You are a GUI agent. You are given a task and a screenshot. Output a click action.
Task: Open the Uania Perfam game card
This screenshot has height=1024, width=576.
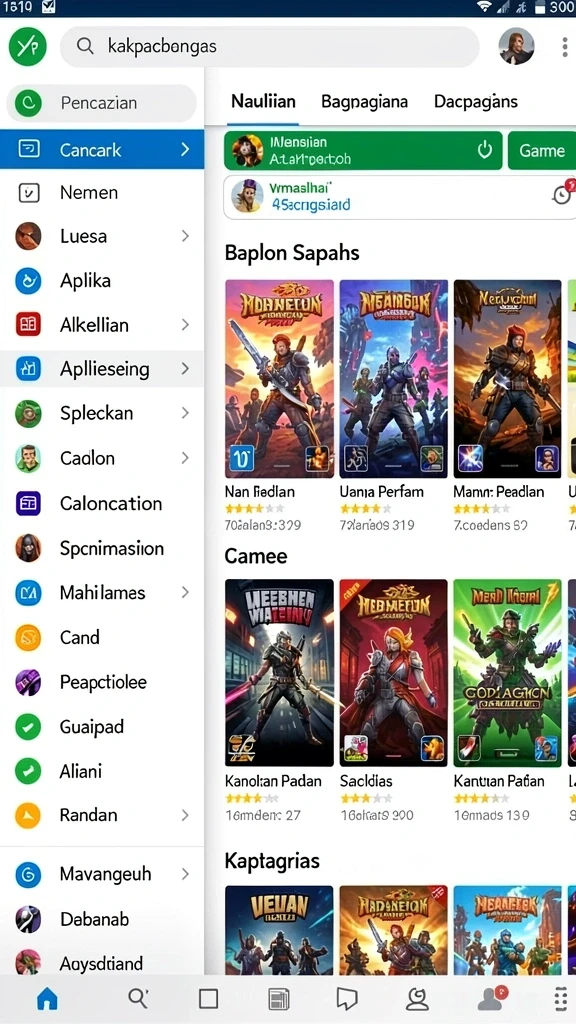[393, 405]
